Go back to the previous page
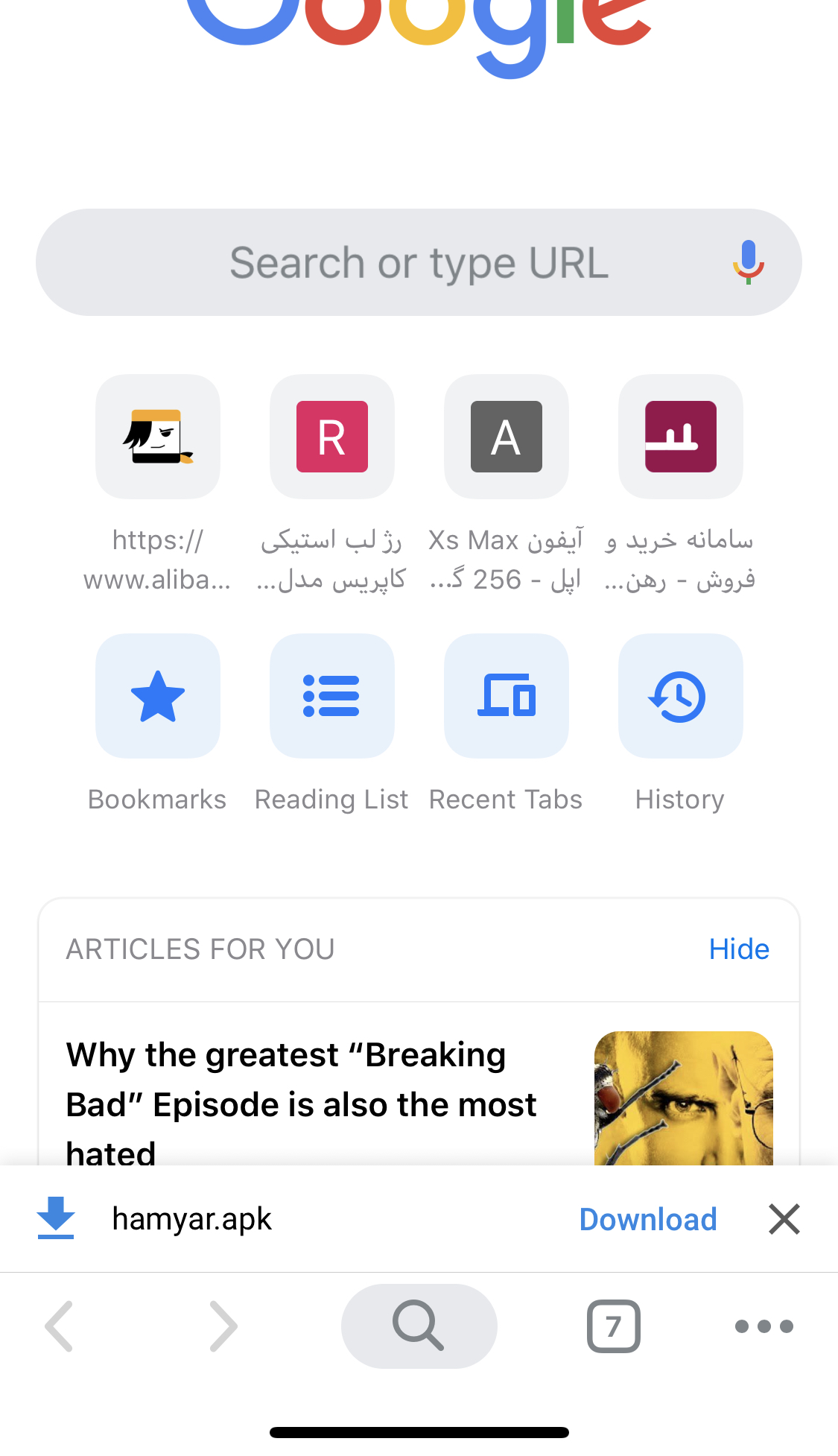 coord(60,1326)
